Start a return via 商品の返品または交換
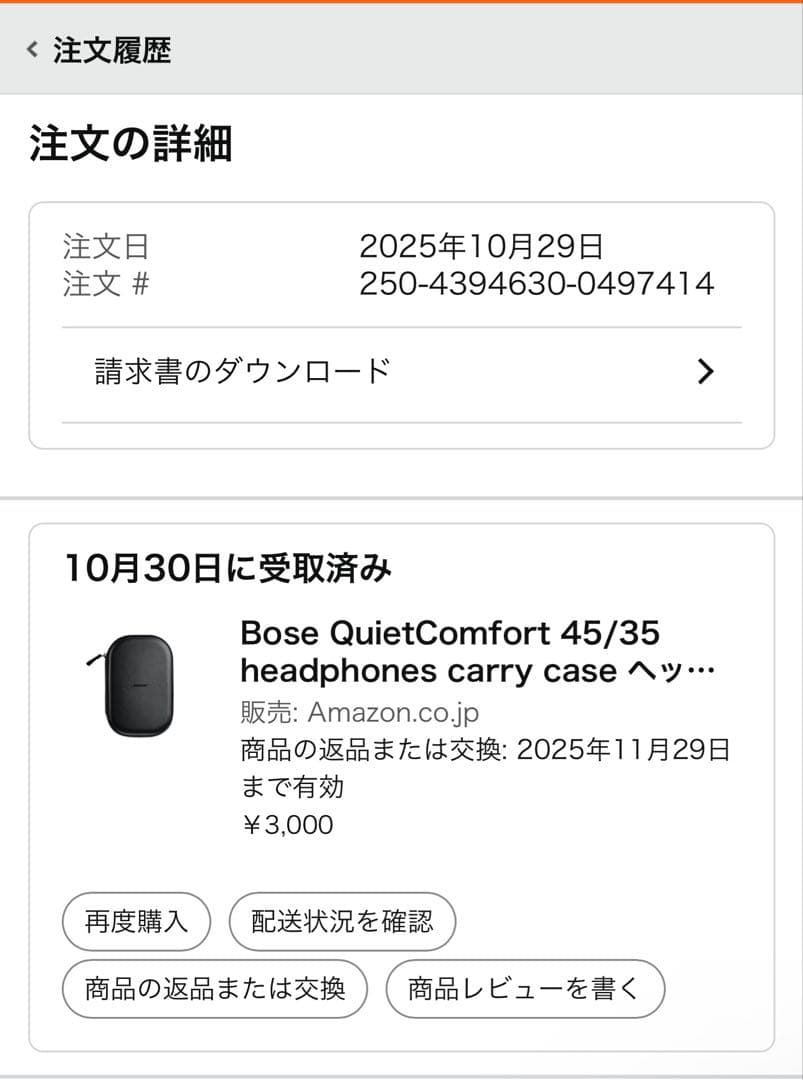 pyautogui.click(x=213, y=988)
